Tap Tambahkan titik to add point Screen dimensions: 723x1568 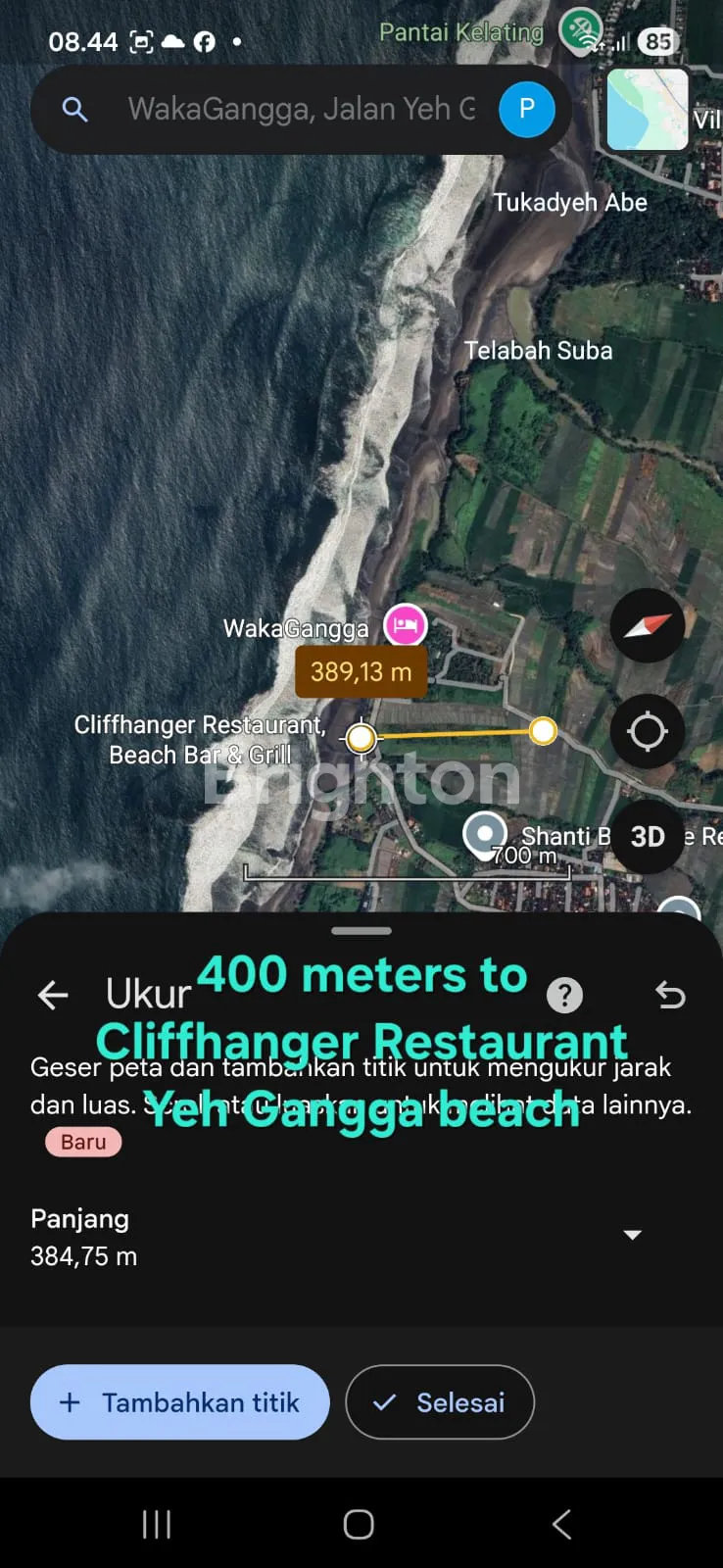pos(180,1402)
